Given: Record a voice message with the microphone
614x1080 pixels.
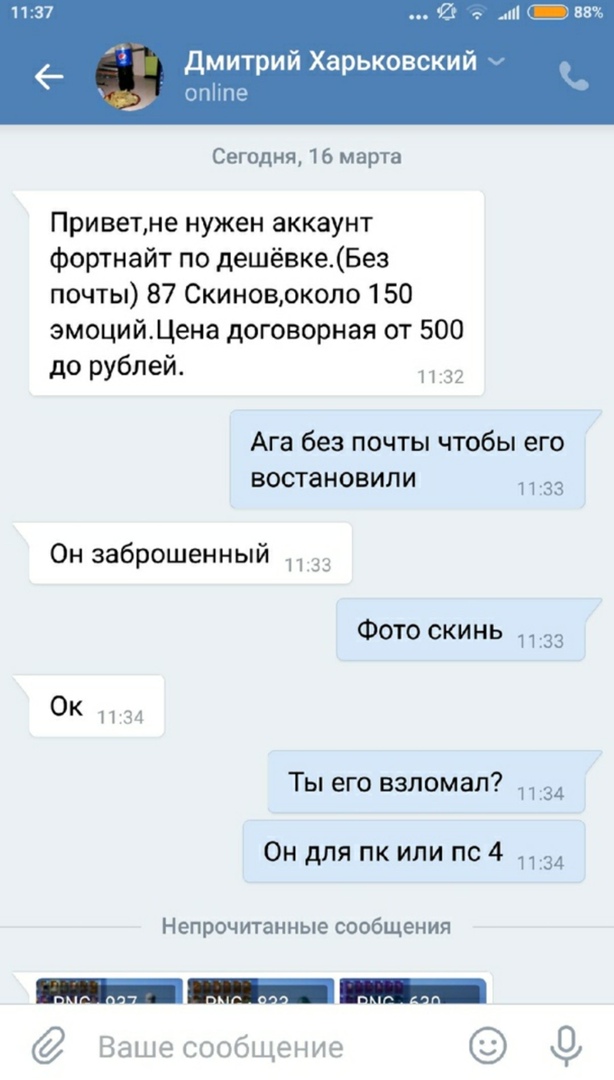Looking at the screenshot, I should 565,1046.
